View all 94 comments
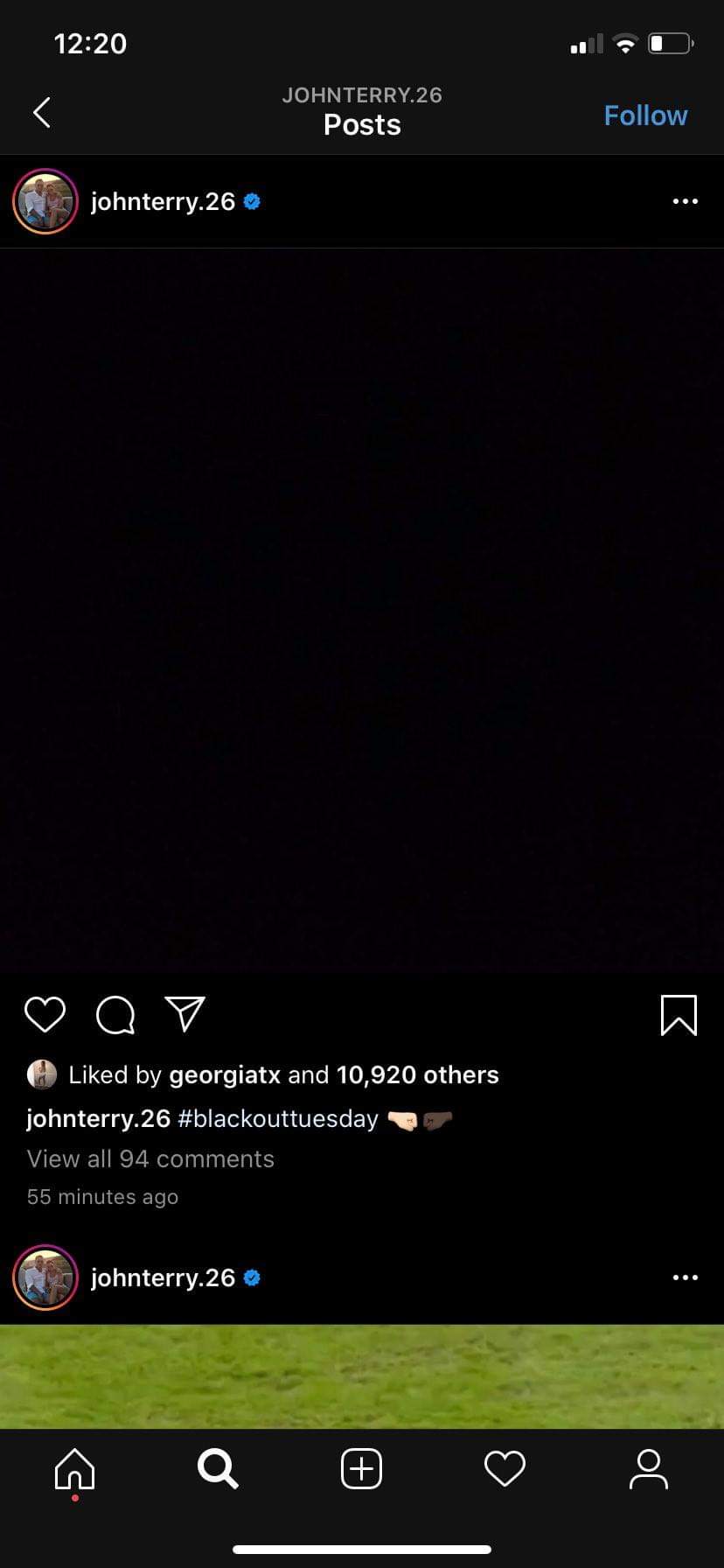This screenshot has height=1568, width=724. pyautogui.click(x=150, y=1158)
